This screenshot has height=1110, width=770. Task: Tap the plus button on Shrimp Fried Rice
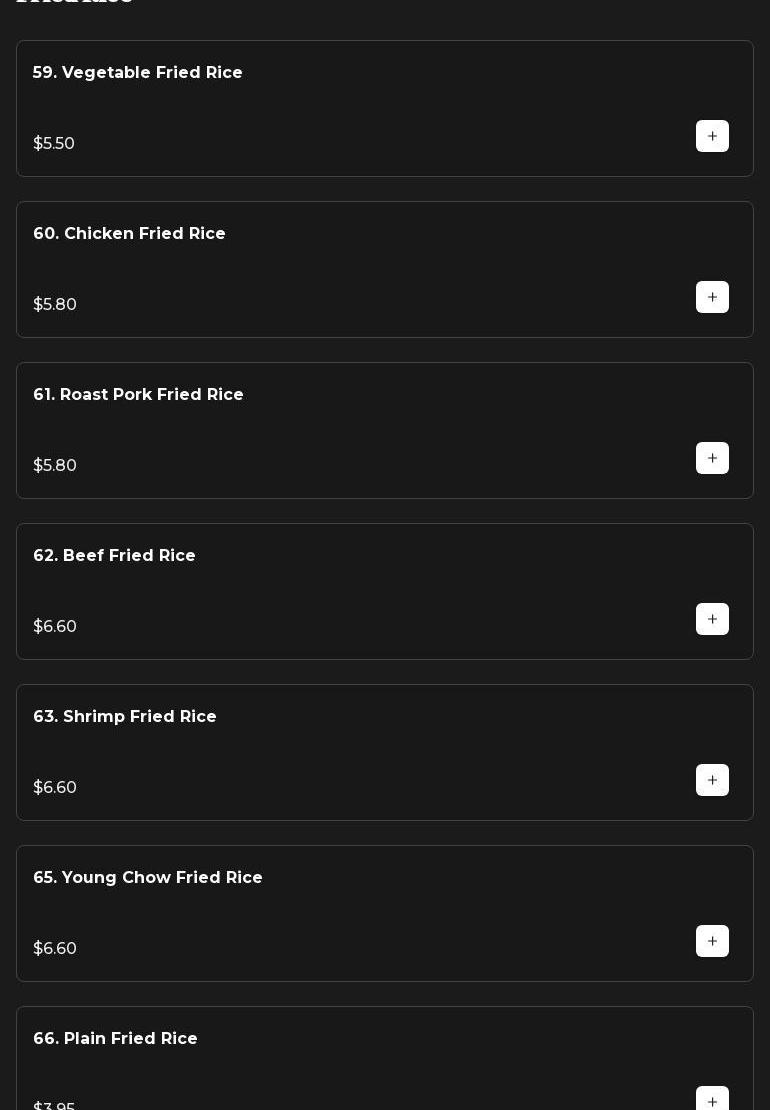(x=712, y=780)
